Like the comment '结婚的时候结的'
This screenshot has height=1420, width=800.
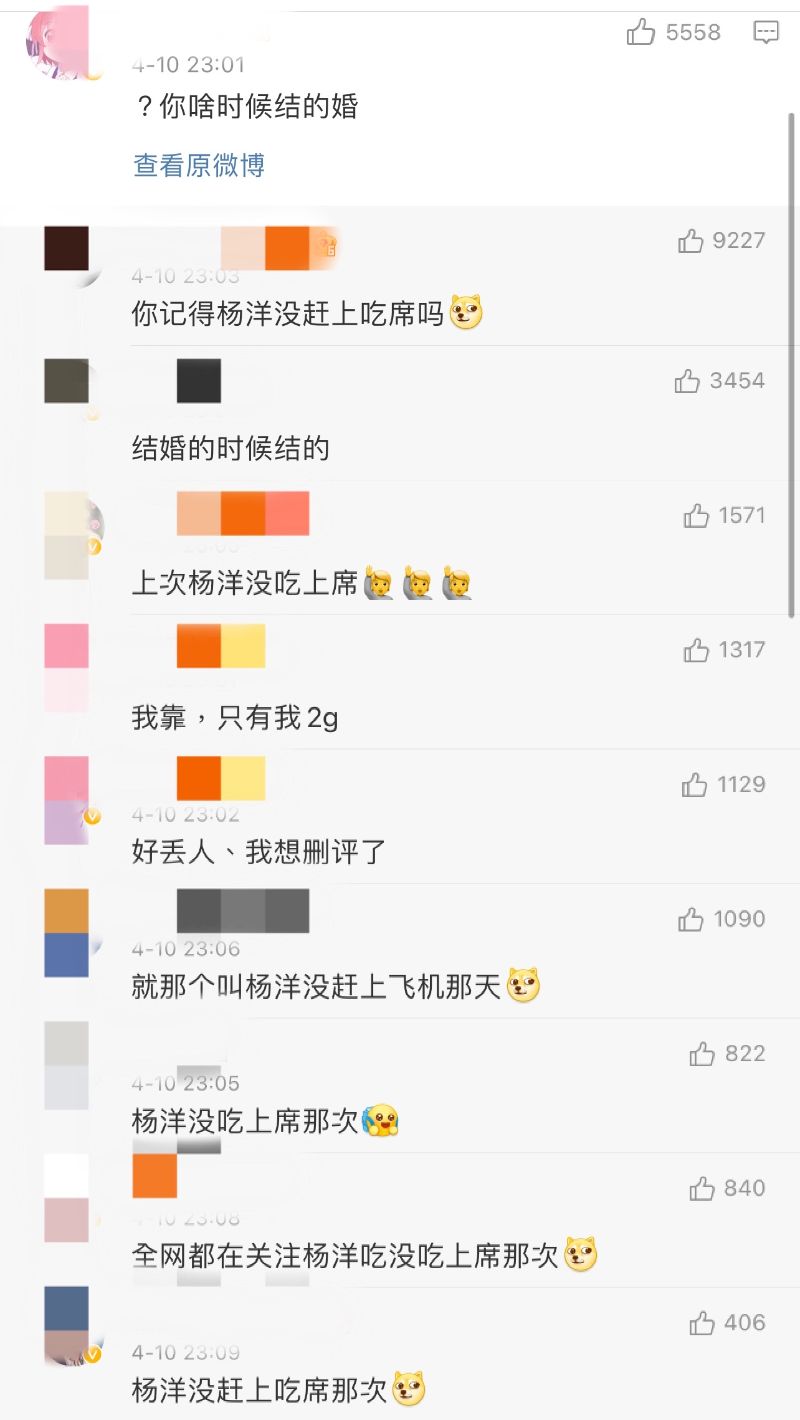[x=688, y=381]
